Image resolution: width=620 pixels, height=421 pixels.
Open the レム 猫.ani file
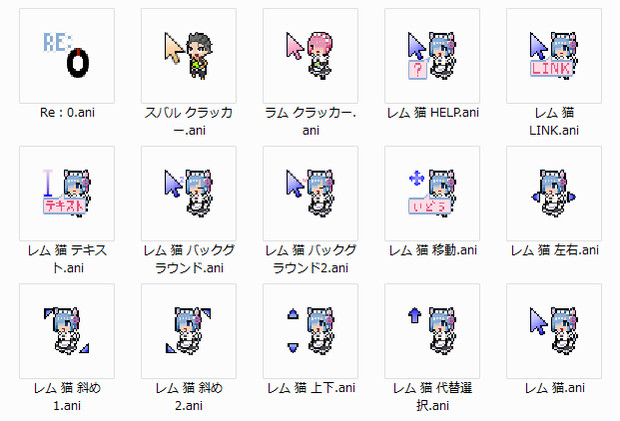coord(553,331)
